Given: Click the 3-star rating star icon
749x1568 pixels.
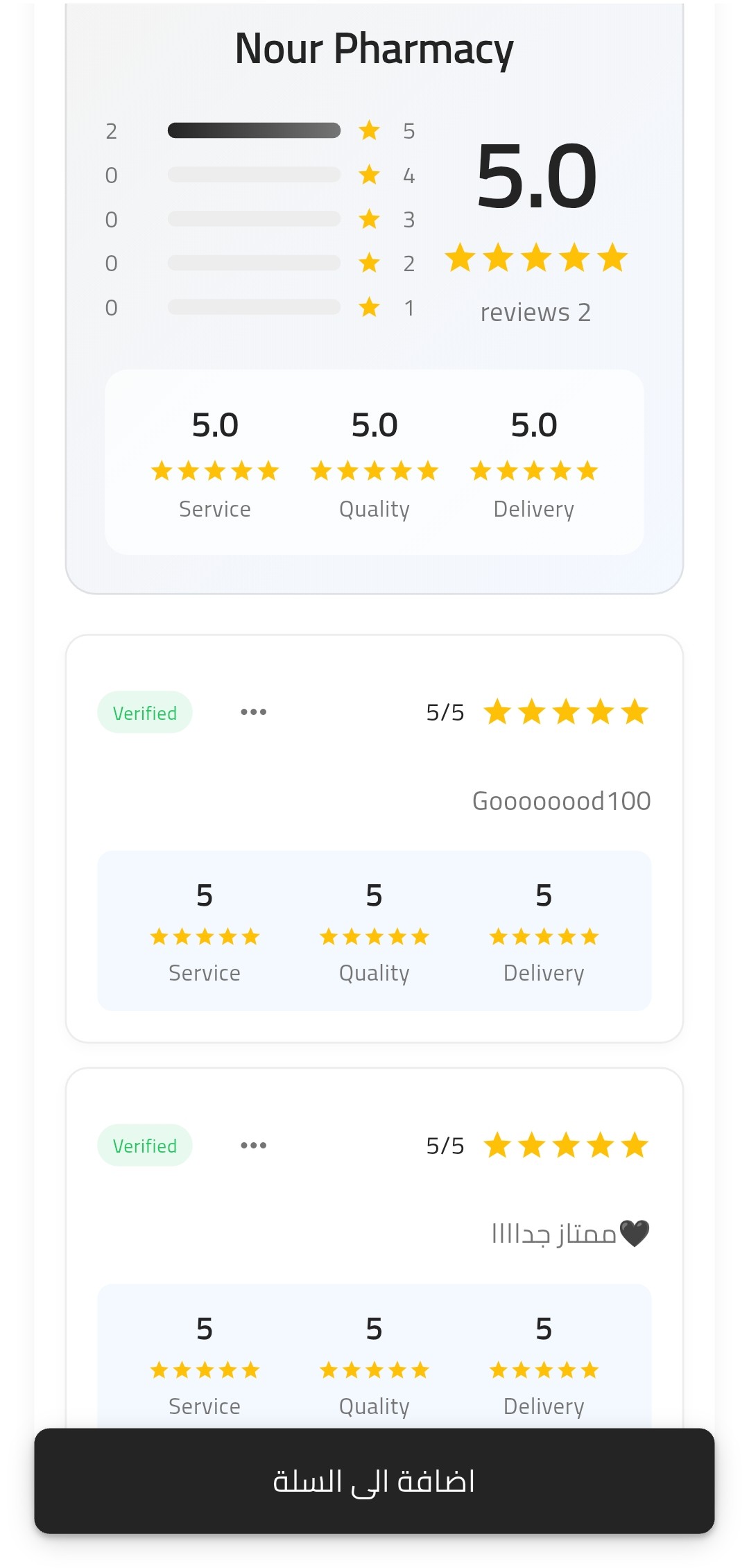Looking at the screenshot, I should [x=368, y=219].
